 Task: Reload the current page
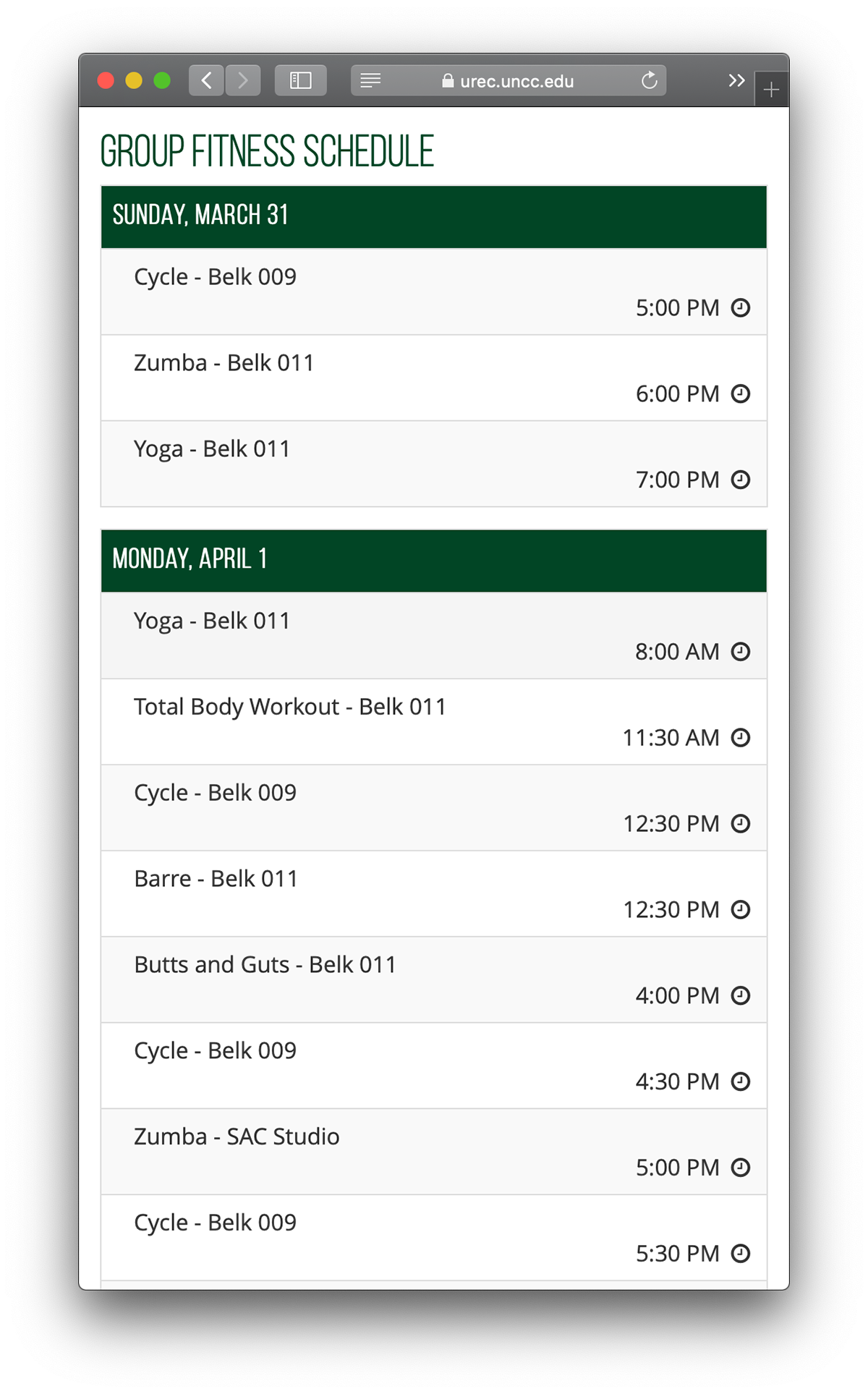coord(649,80)
